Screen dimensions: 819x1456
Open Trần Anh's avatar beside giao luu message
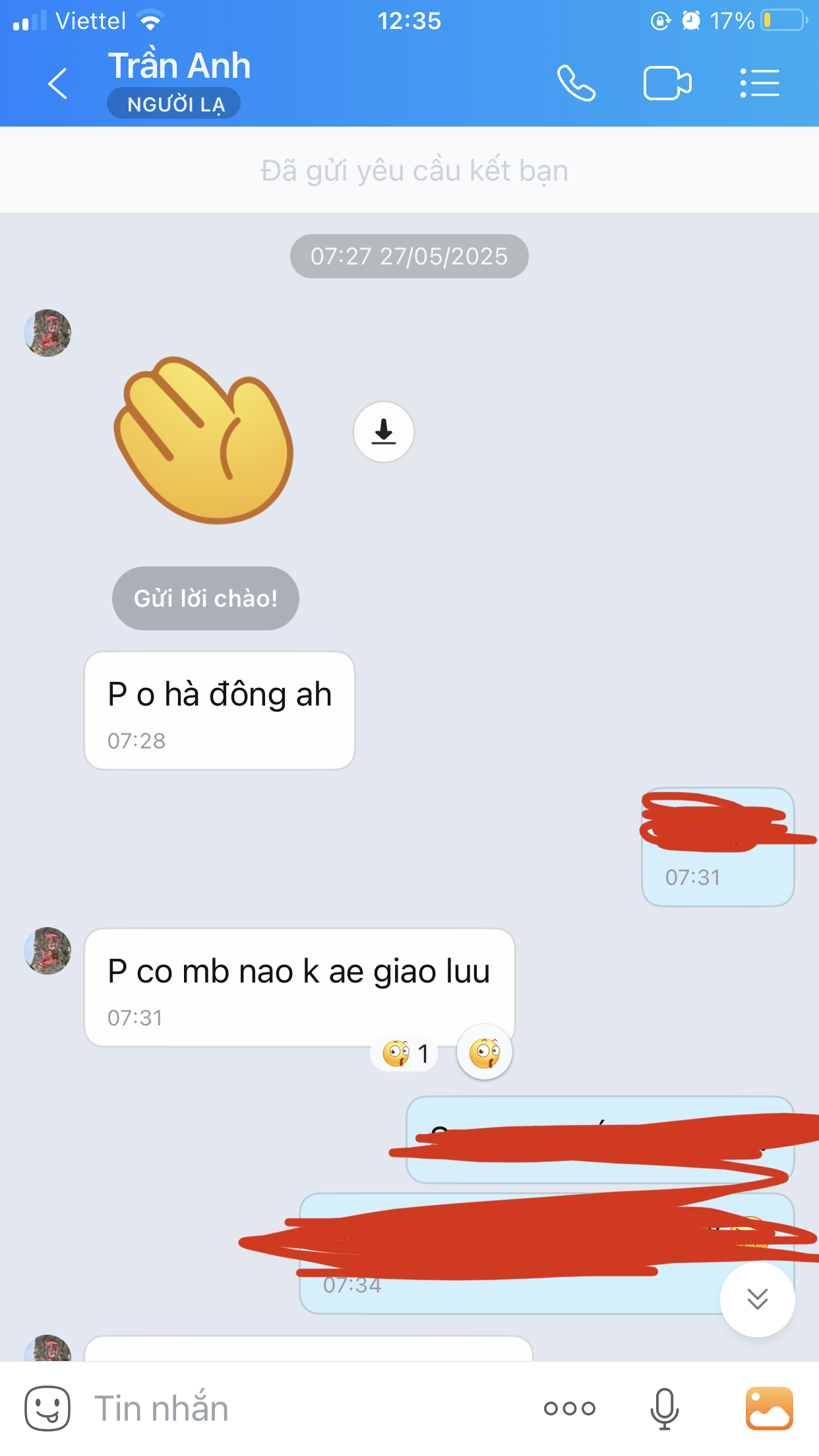click(47, 951)
